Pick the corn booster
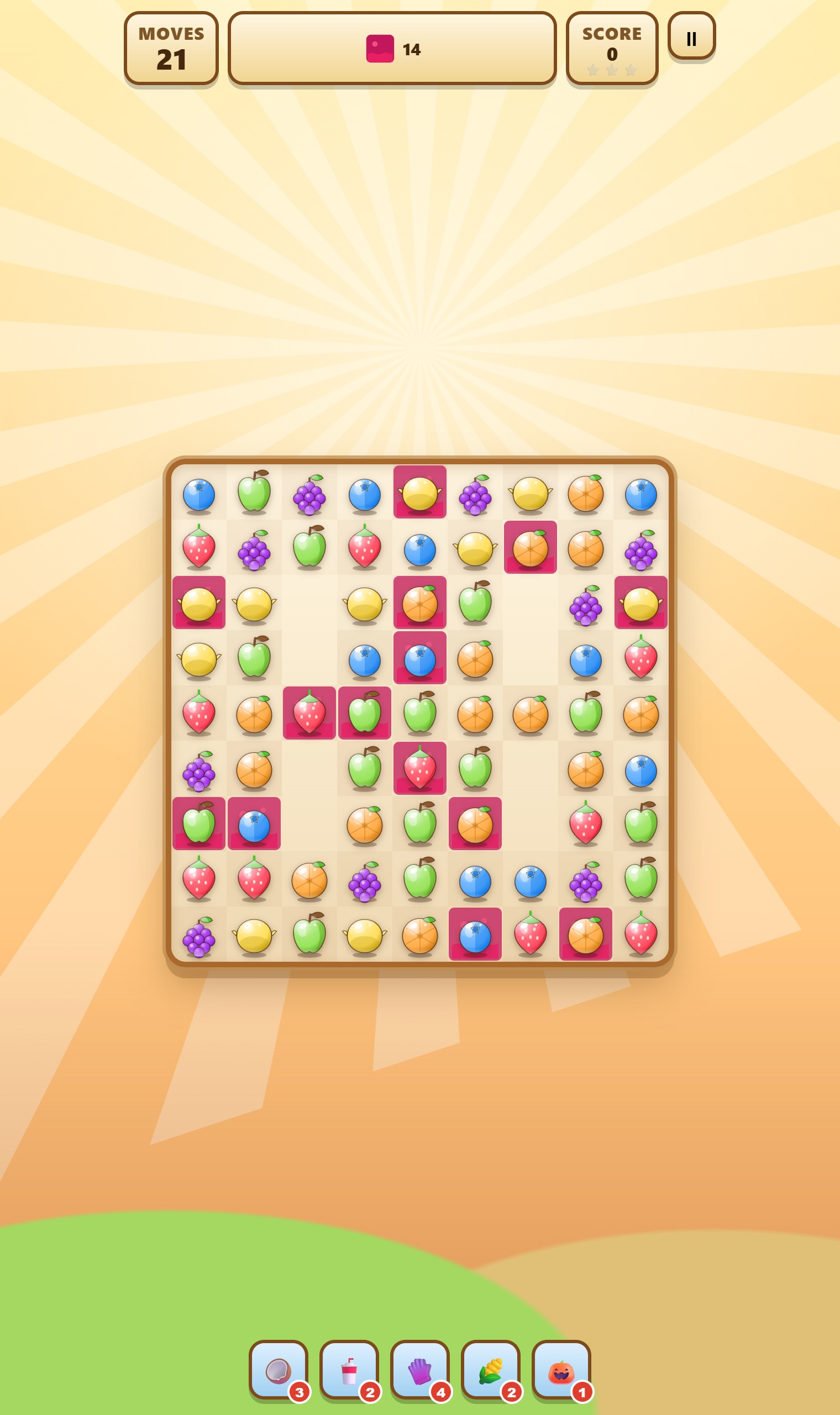 (491, 1369)
